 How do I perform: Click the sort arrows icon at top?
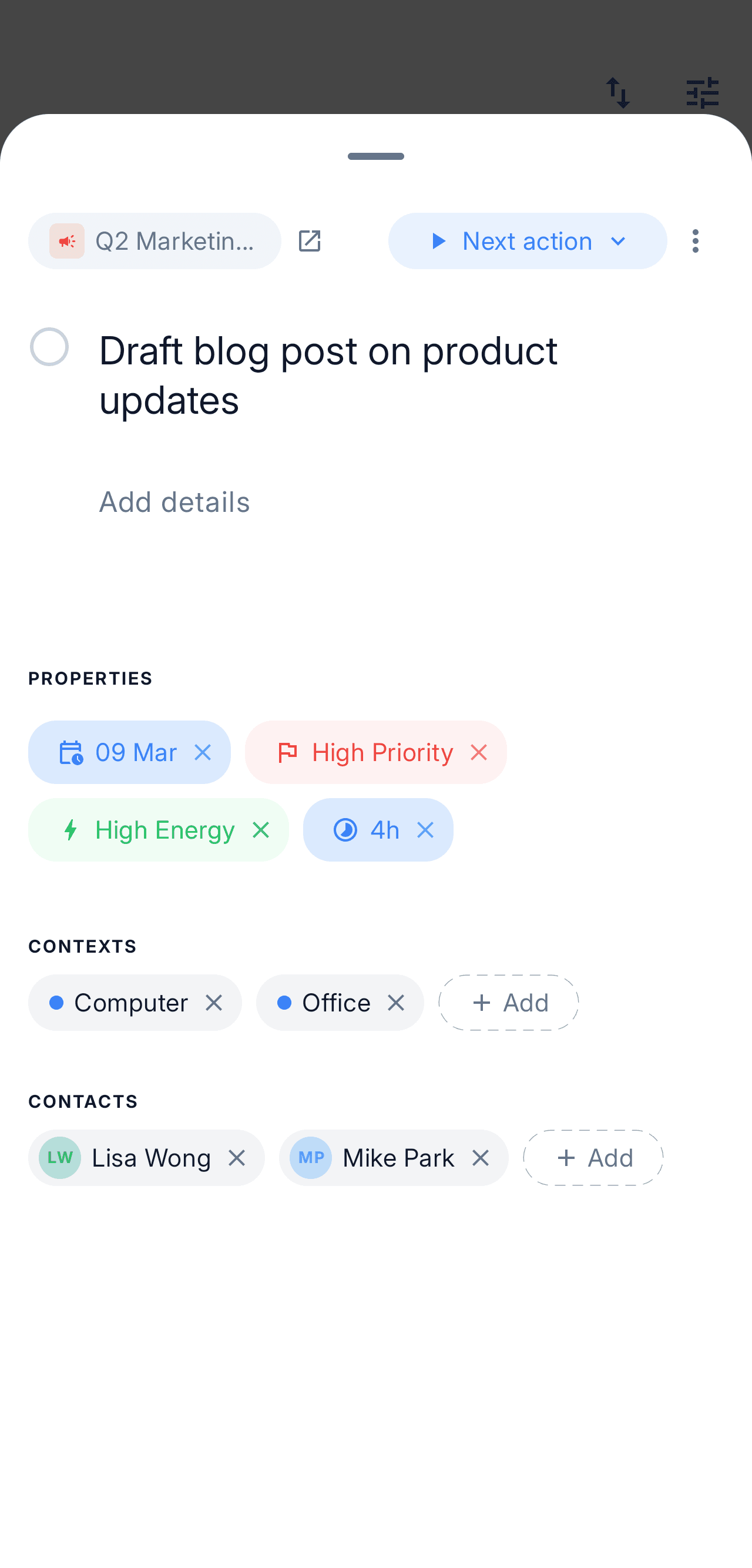(x=619, y=91)
